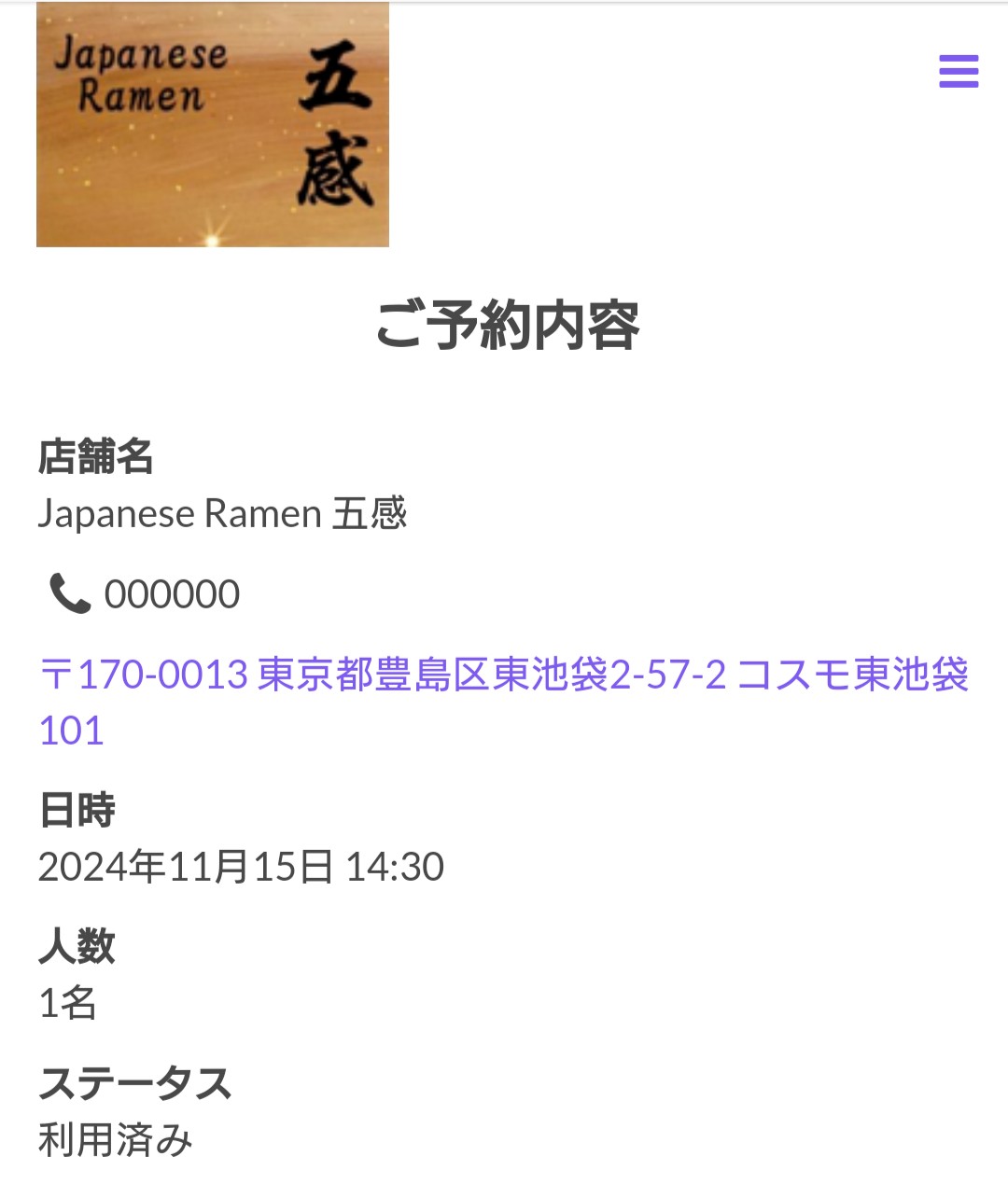This screenshot has height=1184, width=1008.
Task: Open the 東京都豊島区東池袋 address link
Action: click(x=504, y=675)
